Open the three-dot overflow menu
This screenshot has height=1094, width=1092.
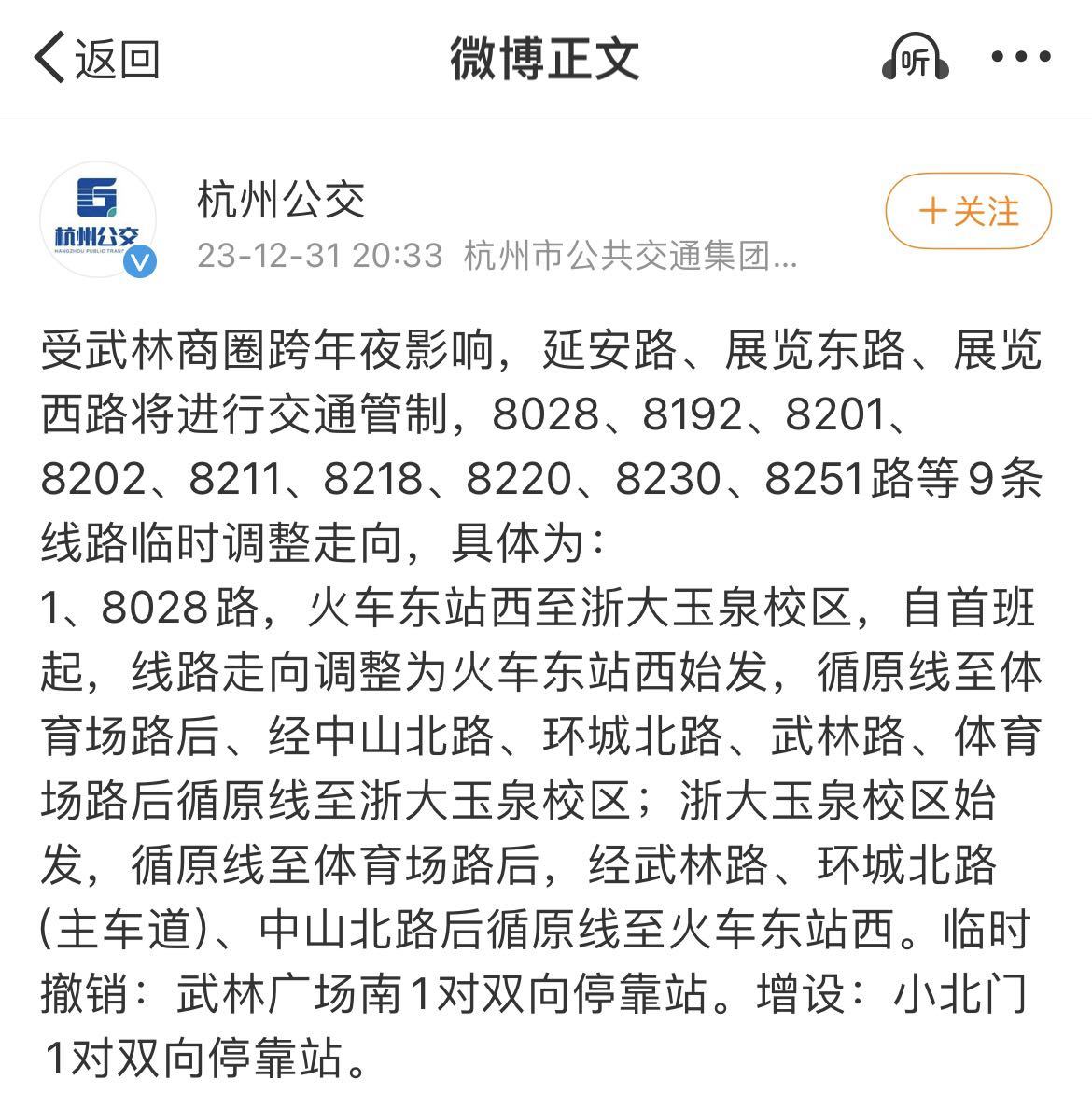click(x=1020, y=58)
